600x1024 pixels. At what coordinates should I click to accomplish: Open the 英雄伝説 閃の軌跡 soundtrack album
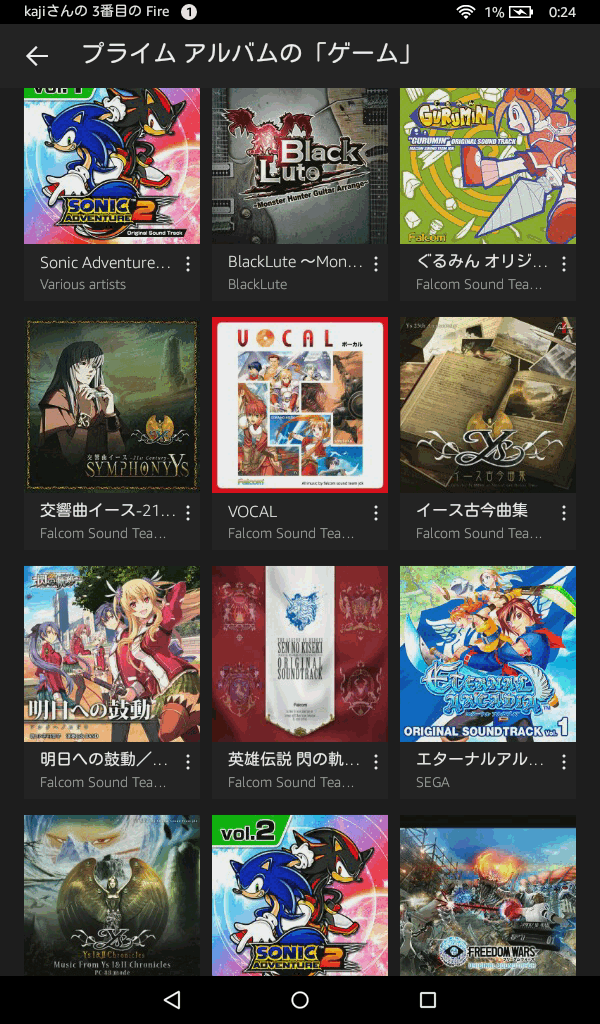[300, 654]
